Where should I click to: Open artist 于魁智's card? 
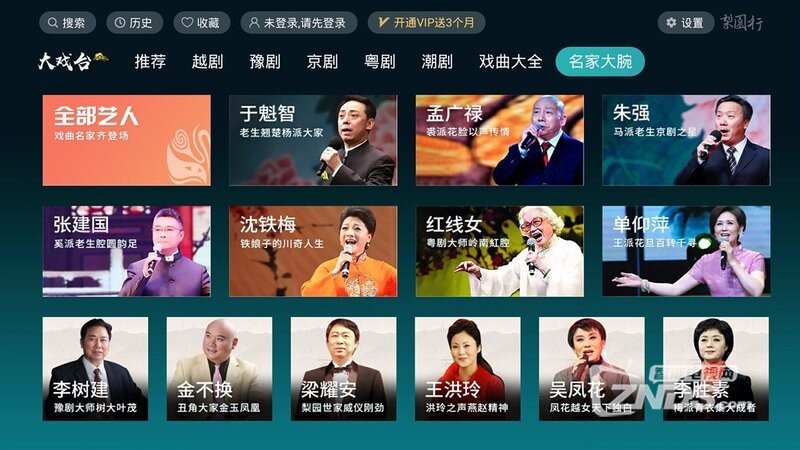313,140
